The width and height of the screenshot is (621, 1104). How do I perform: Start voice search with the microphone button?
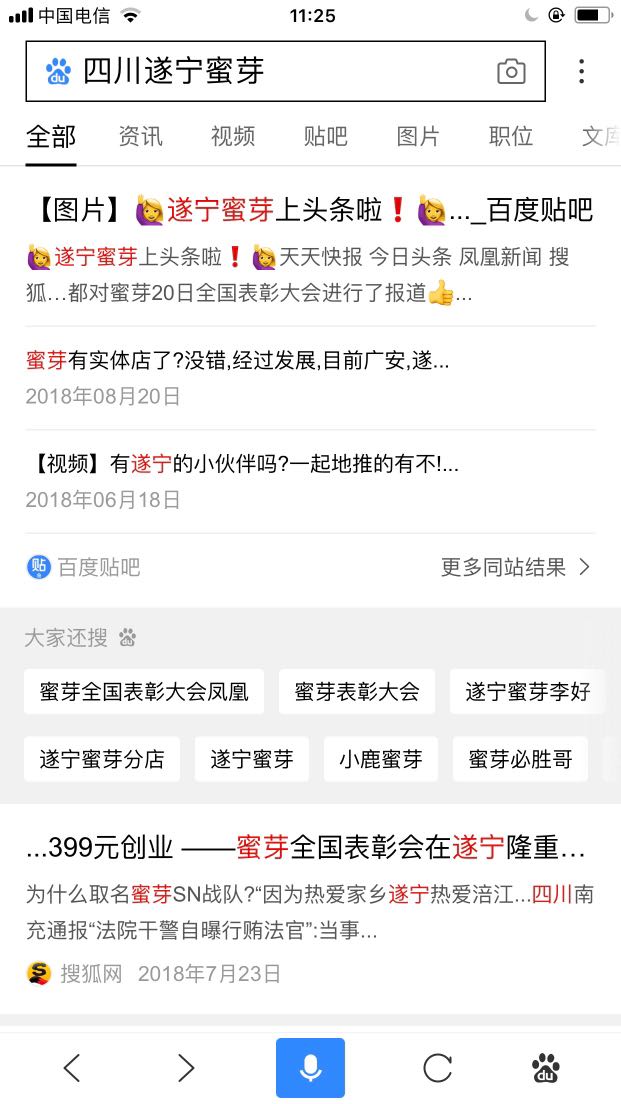(x=310, y=1067)
